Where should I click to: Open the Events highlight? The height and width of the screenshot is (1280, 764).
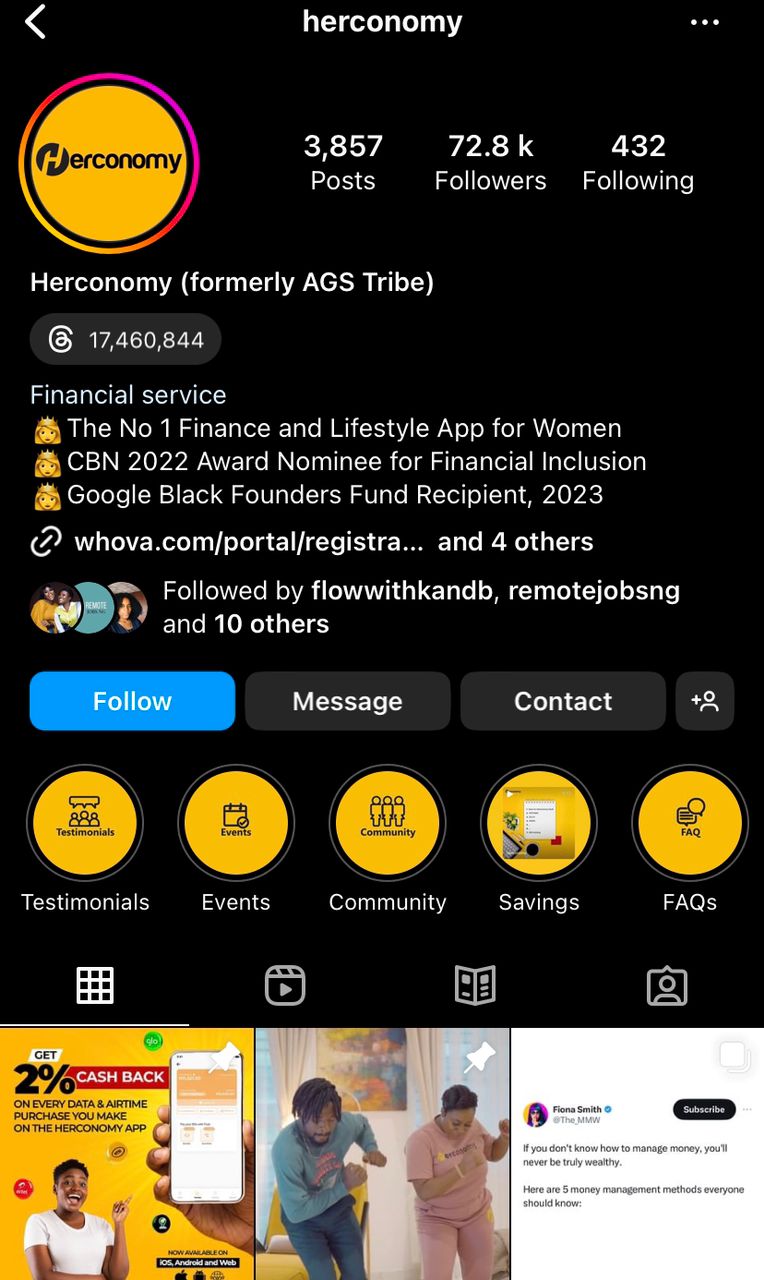[x=236, y=823]
